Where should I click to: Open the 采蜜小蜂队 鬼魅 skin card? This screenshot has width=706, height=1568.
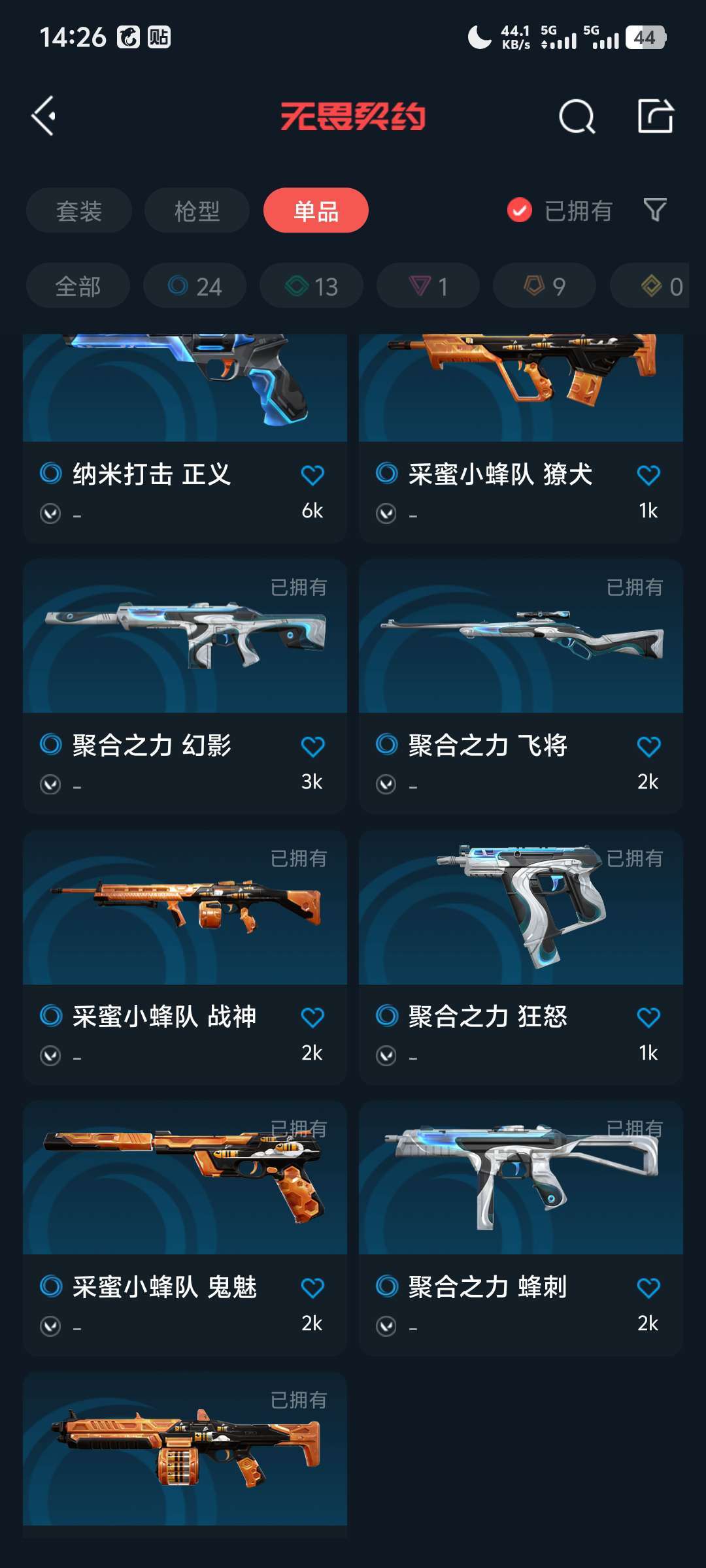tap(185, 1228)
